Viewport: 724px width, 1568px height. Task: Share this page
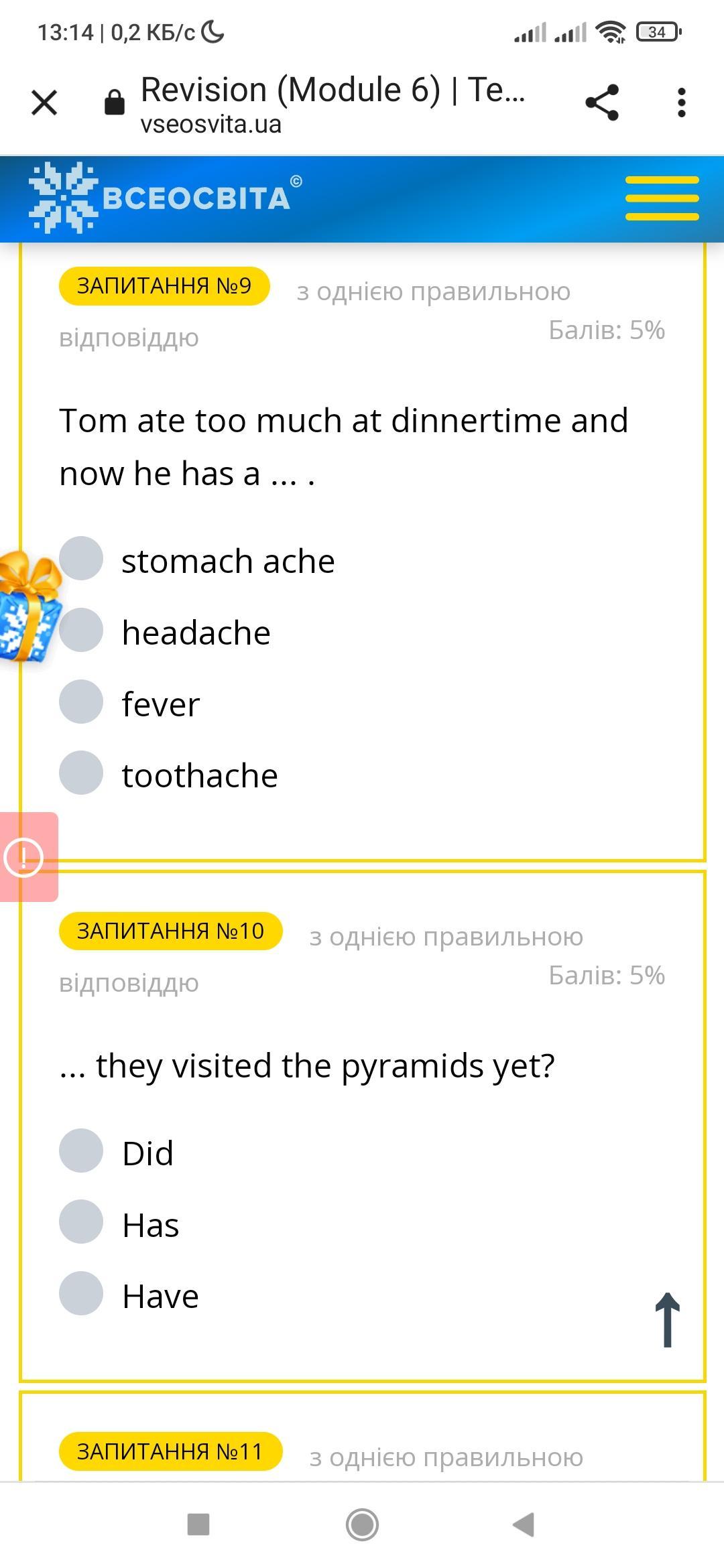coord(601,103)
